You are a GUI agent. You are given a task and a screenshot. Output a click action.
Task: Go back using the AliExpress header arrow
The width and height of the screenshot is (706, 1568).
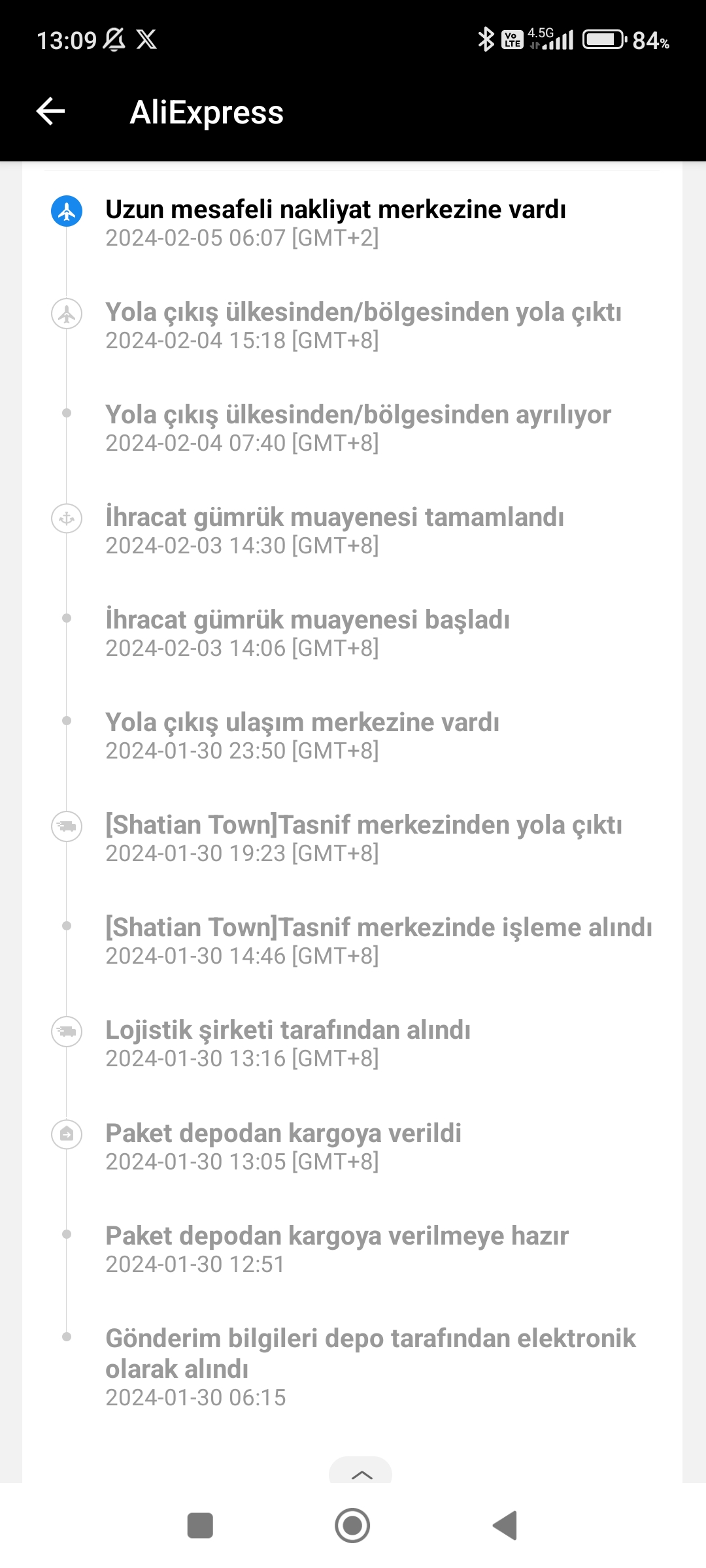[50, 112]
